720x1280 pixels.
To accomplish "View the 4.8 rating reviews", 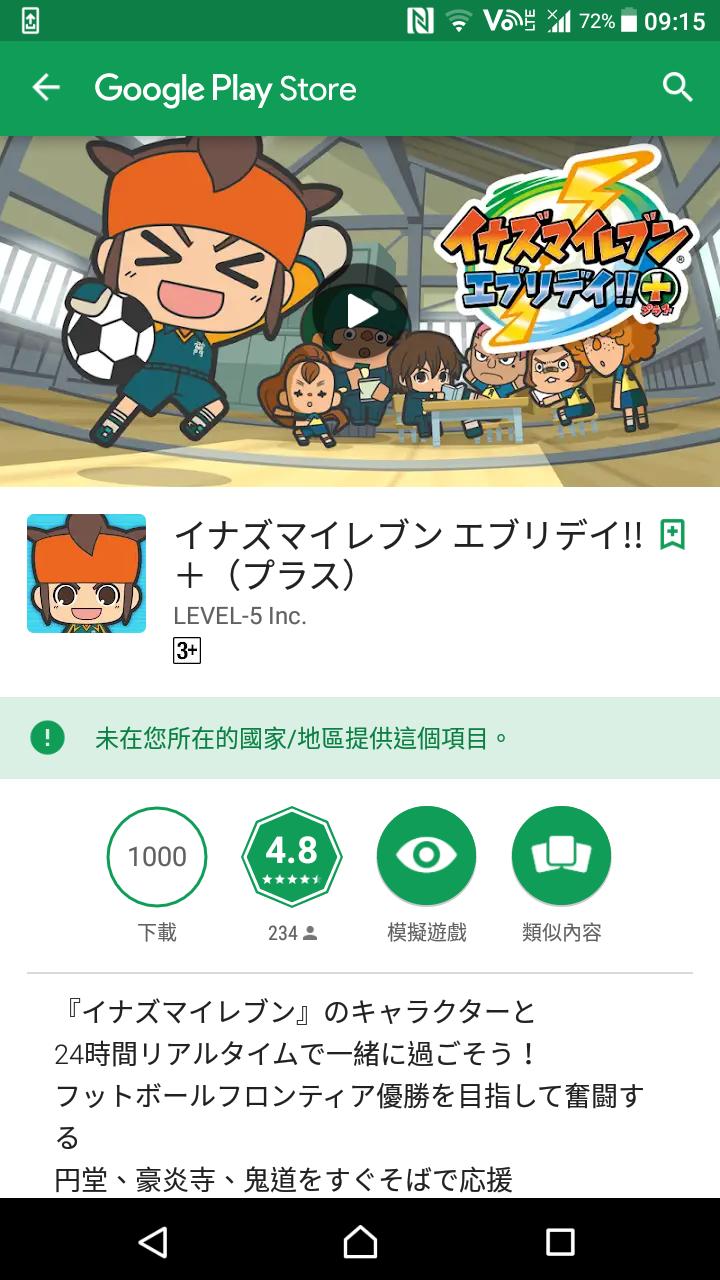I will coord(292,857).
